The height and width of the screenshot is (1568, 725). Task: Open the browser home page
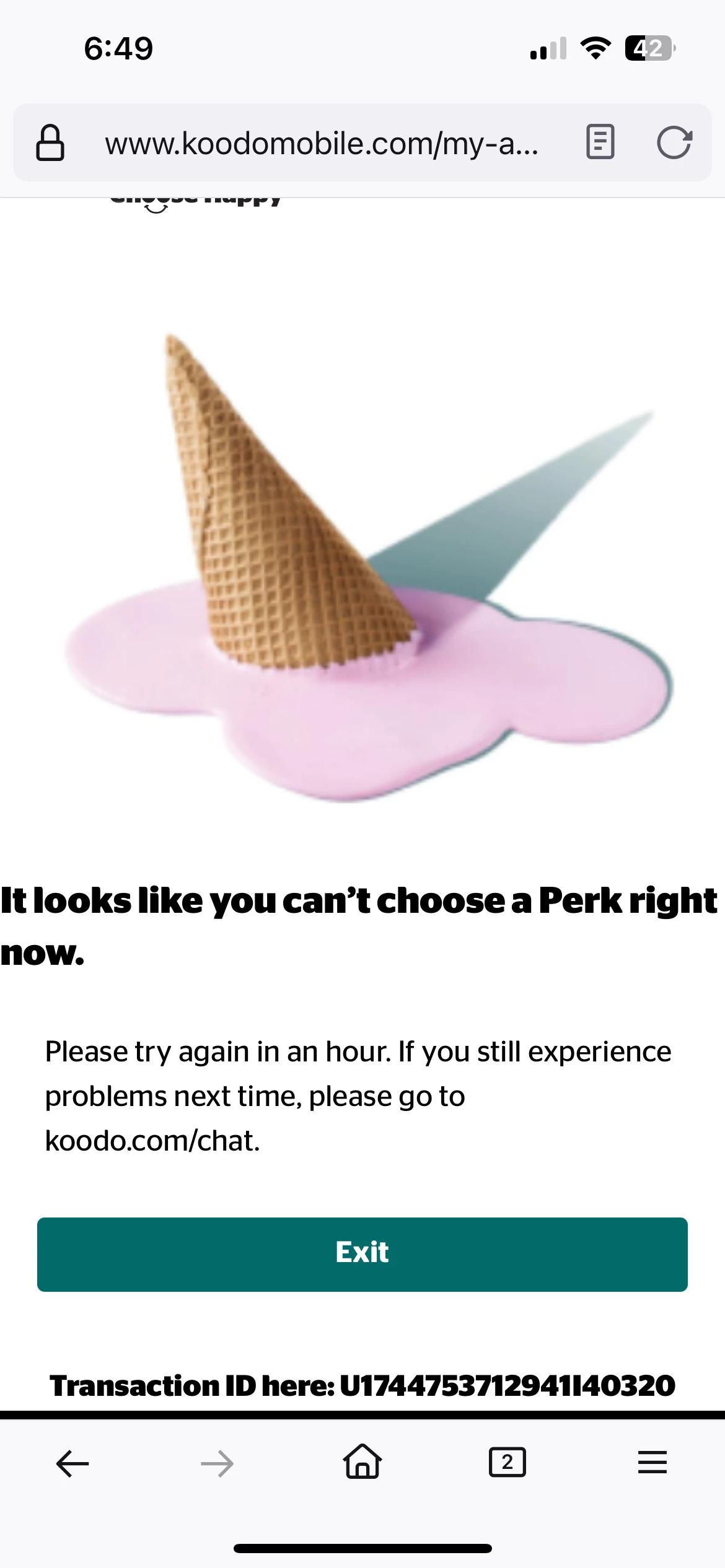[362, 1462]
